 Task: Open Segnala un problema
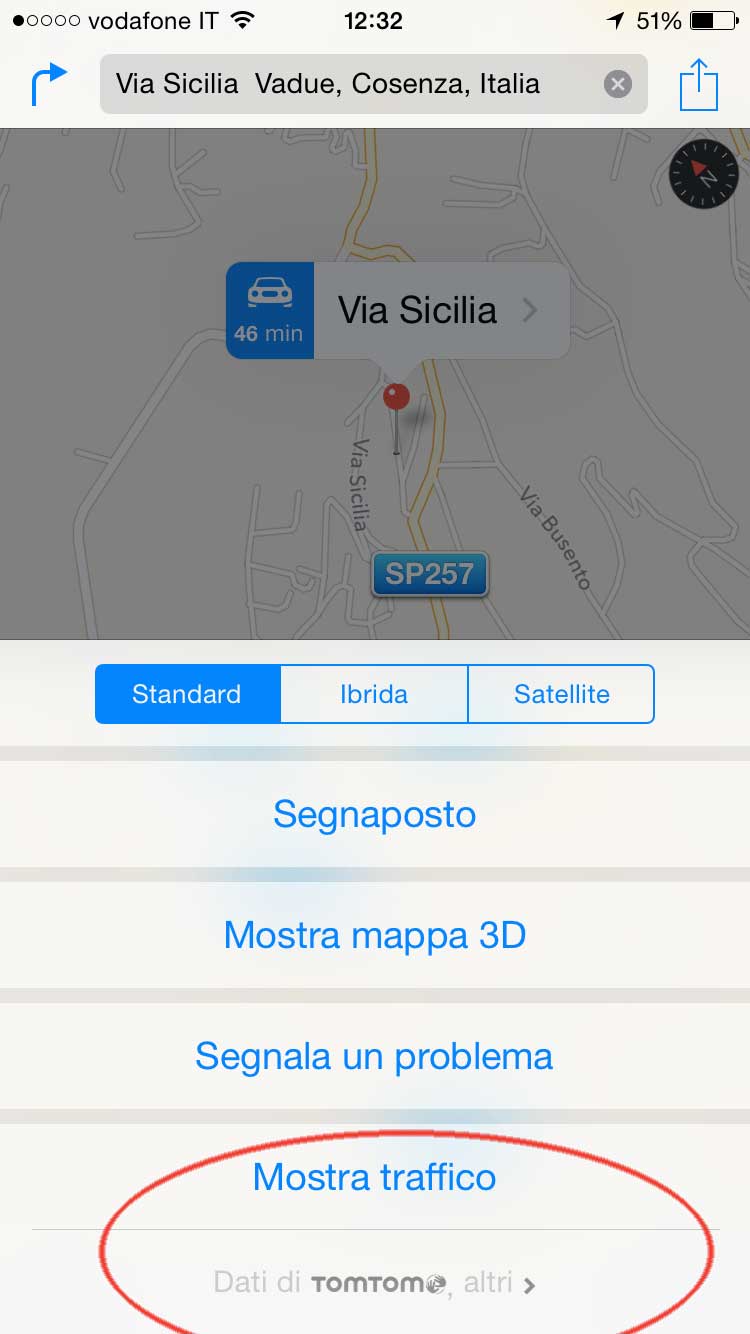pos(375,1056)
